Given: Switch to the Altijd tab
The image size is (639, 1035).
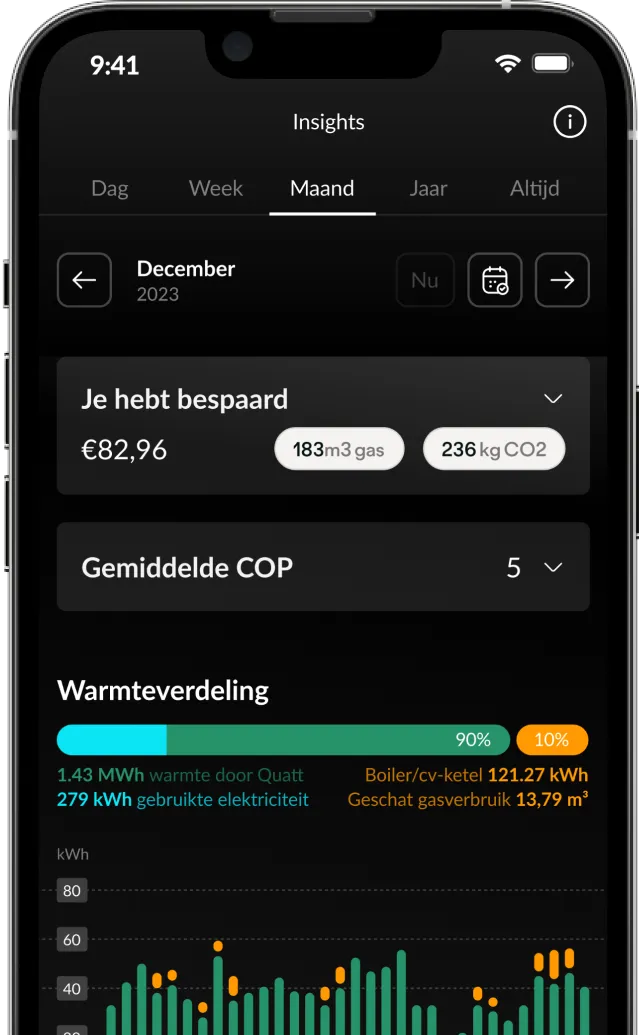Looking at the screenshot, I should point(534,188).
